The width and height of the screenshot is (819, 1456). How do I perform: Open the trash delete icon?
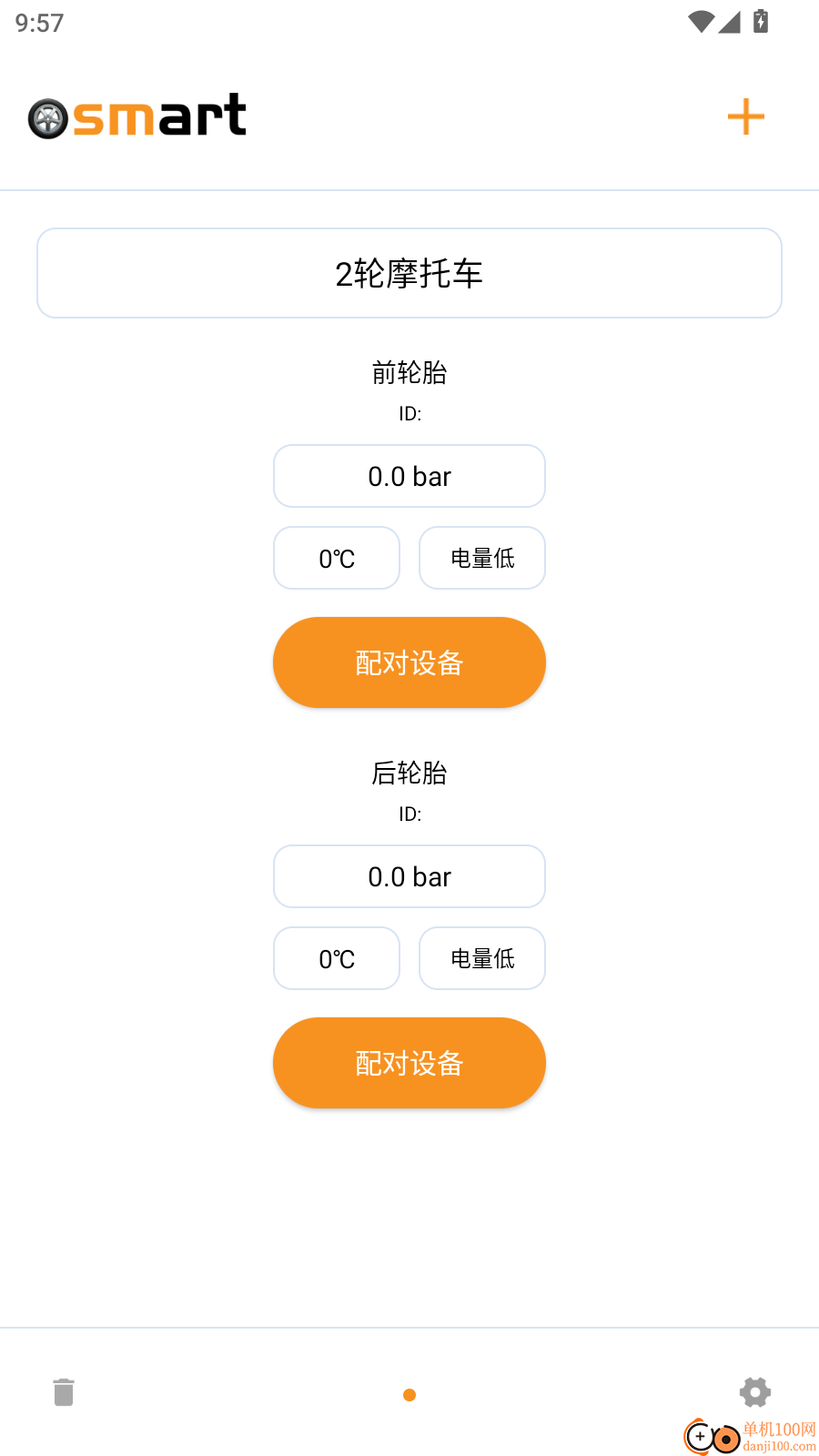coord(63,1392)
